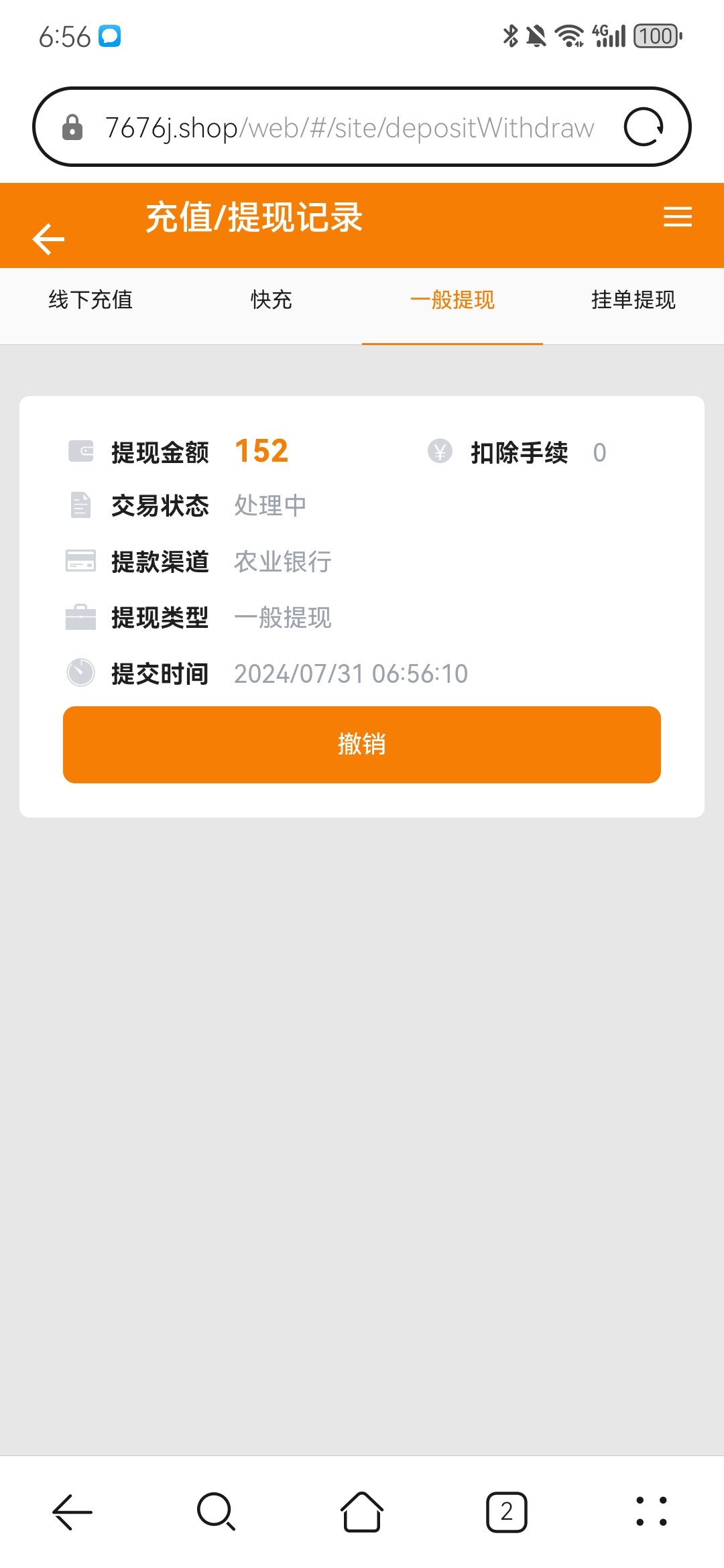Image resolution: width=724 pixels, height=1568 pixels.
Task: Go to the browser home page
Action: [x=362, y=1512]
